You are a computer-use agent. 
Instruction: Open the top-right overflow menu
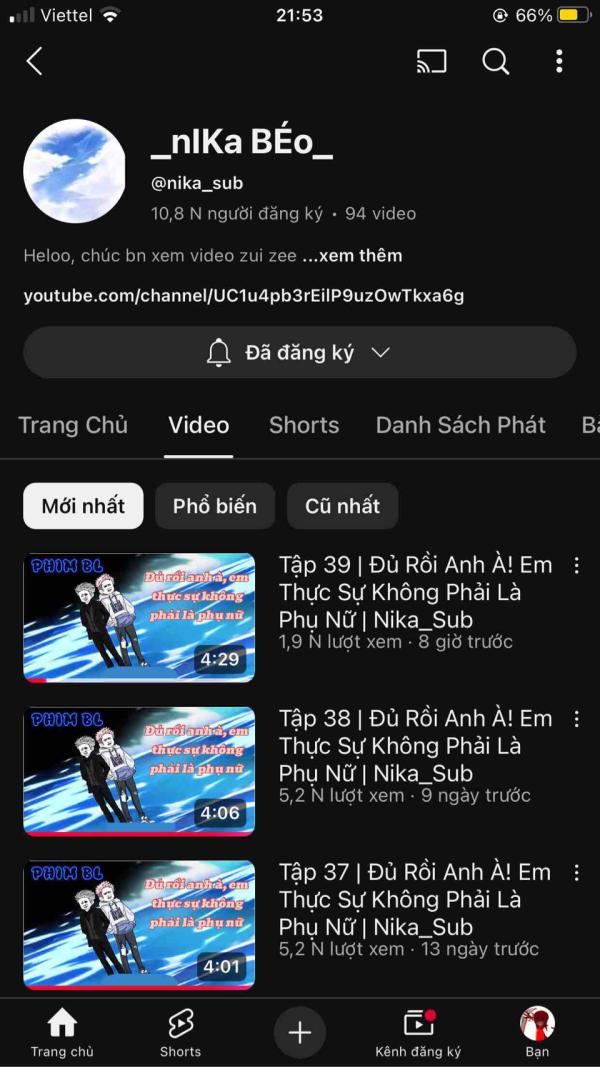[559, 61]
